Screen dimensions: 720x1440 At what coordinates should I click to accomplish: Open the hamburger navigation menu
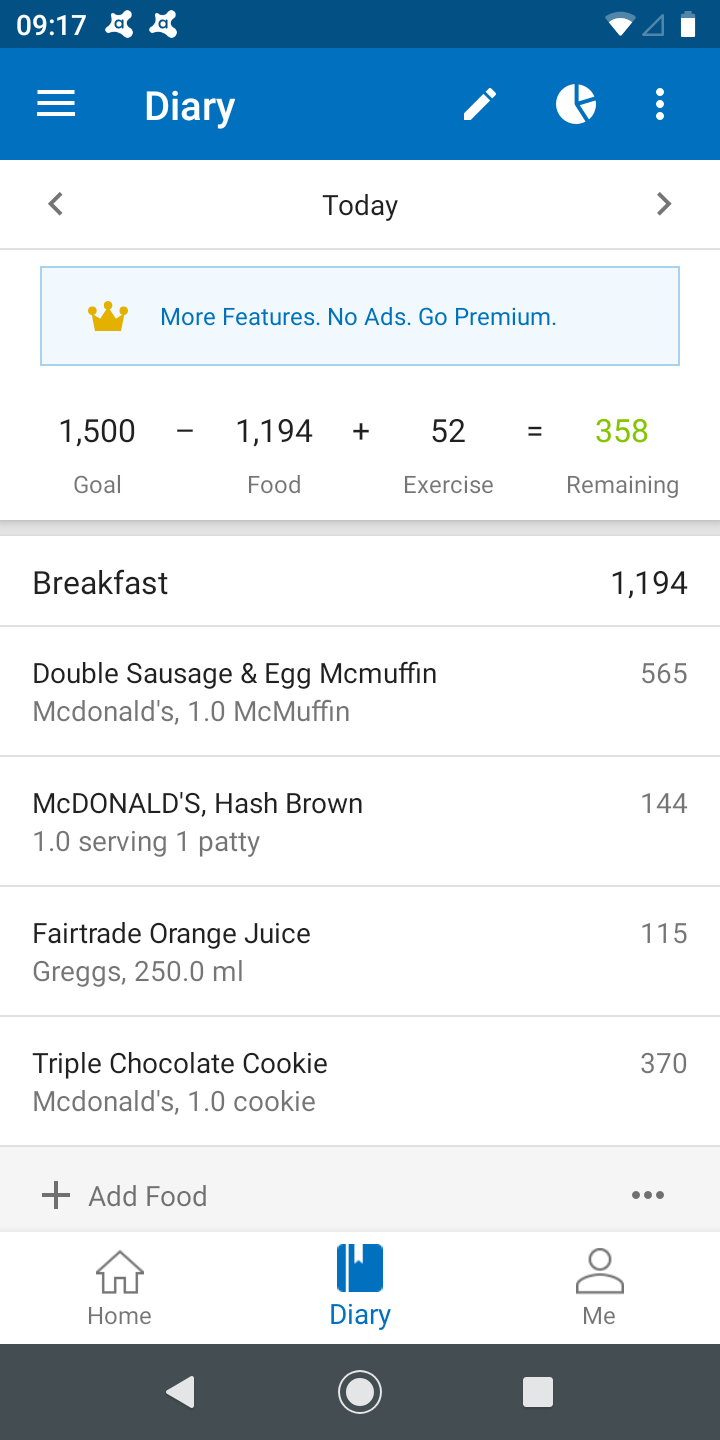point(56,104)
